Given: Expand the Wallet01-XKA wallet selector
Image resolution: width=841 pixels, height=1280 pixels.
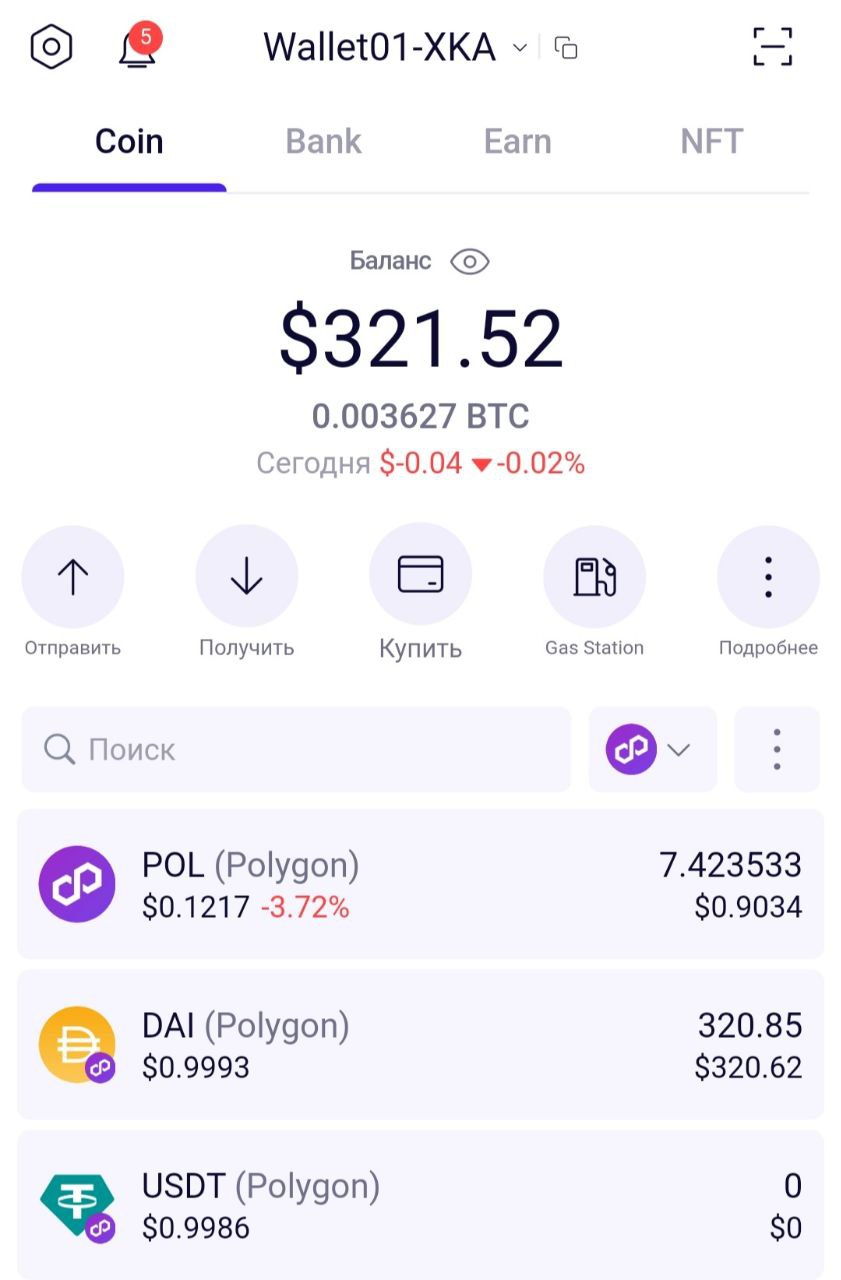Looking at the screenshot, I should 393,47.
